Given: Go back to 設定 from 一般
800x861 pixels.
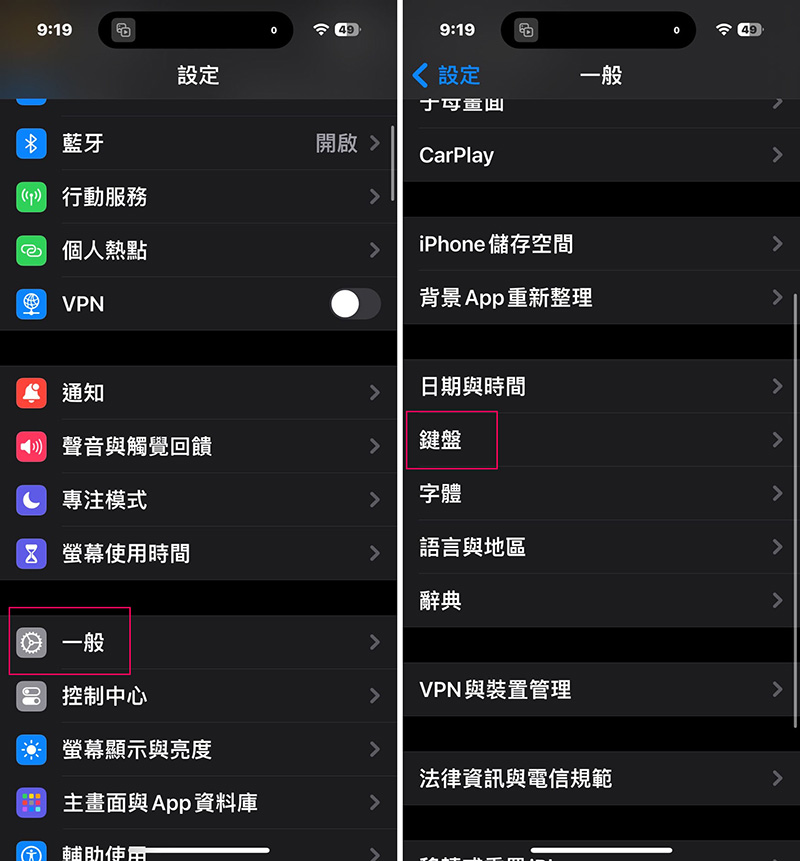Looking at the screenshot, I should [447, 75].
